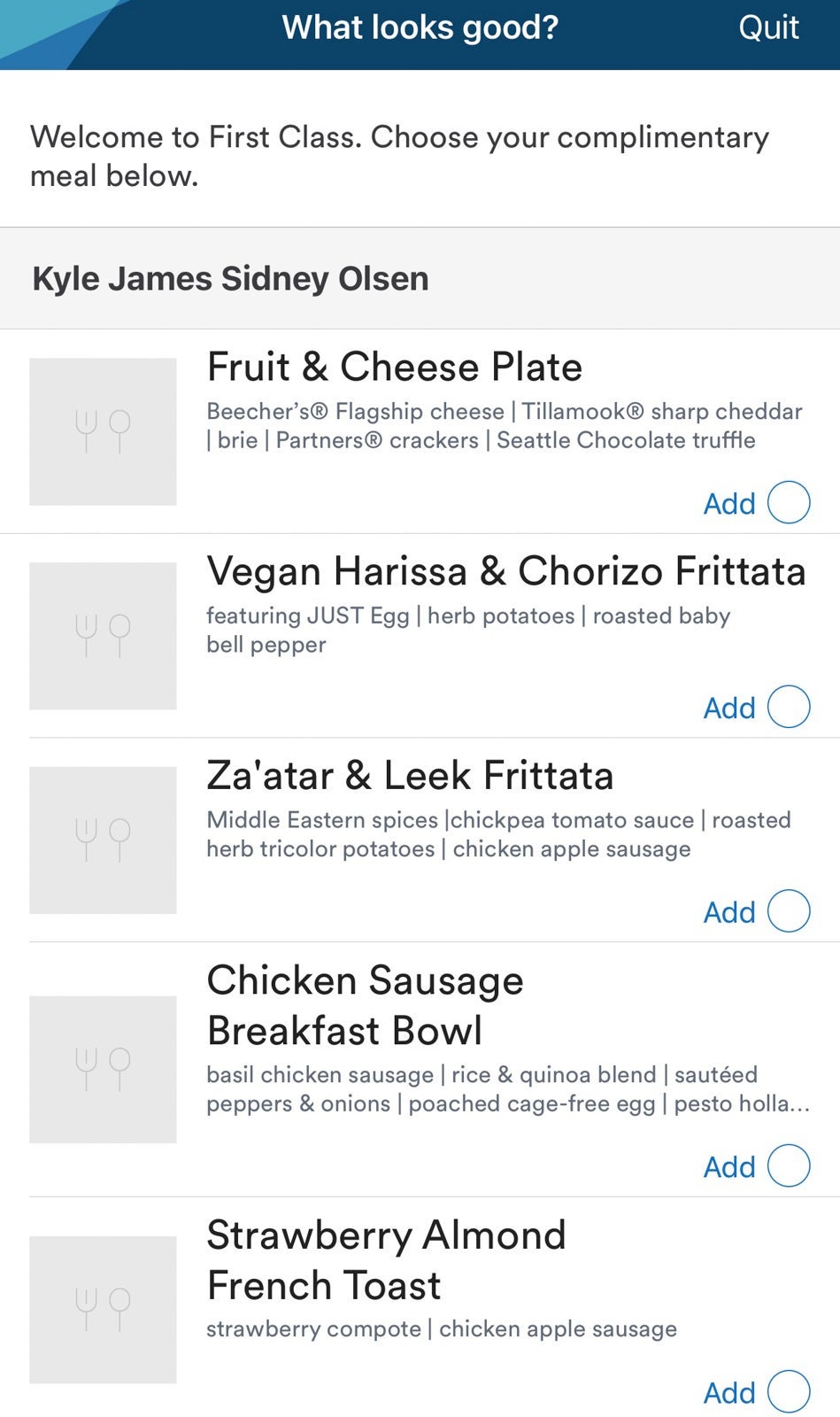Click the Fruit & Cheese Plate placeholder image

102,431
